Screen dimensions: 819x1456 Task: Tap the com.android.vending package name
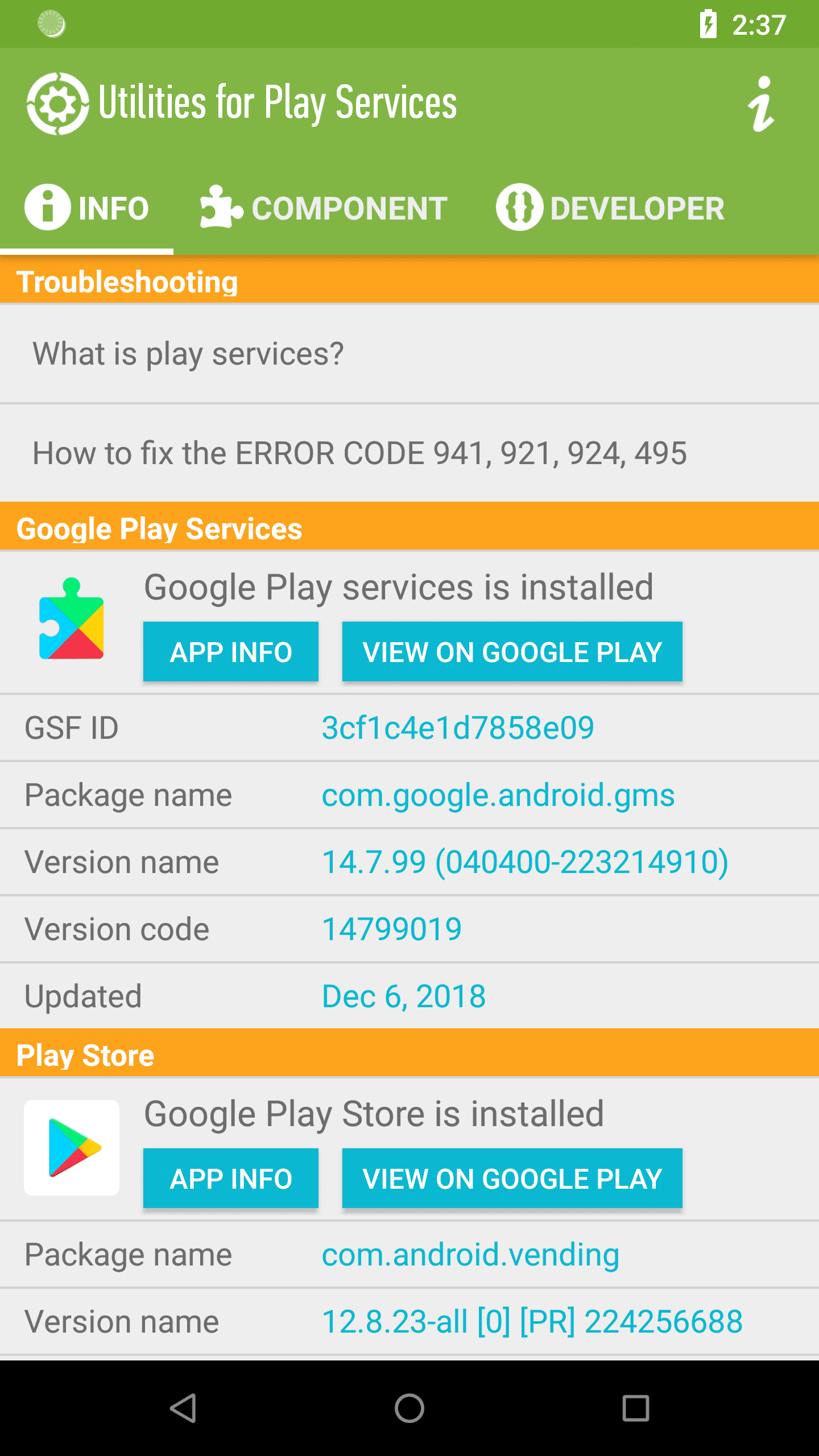470,1255
